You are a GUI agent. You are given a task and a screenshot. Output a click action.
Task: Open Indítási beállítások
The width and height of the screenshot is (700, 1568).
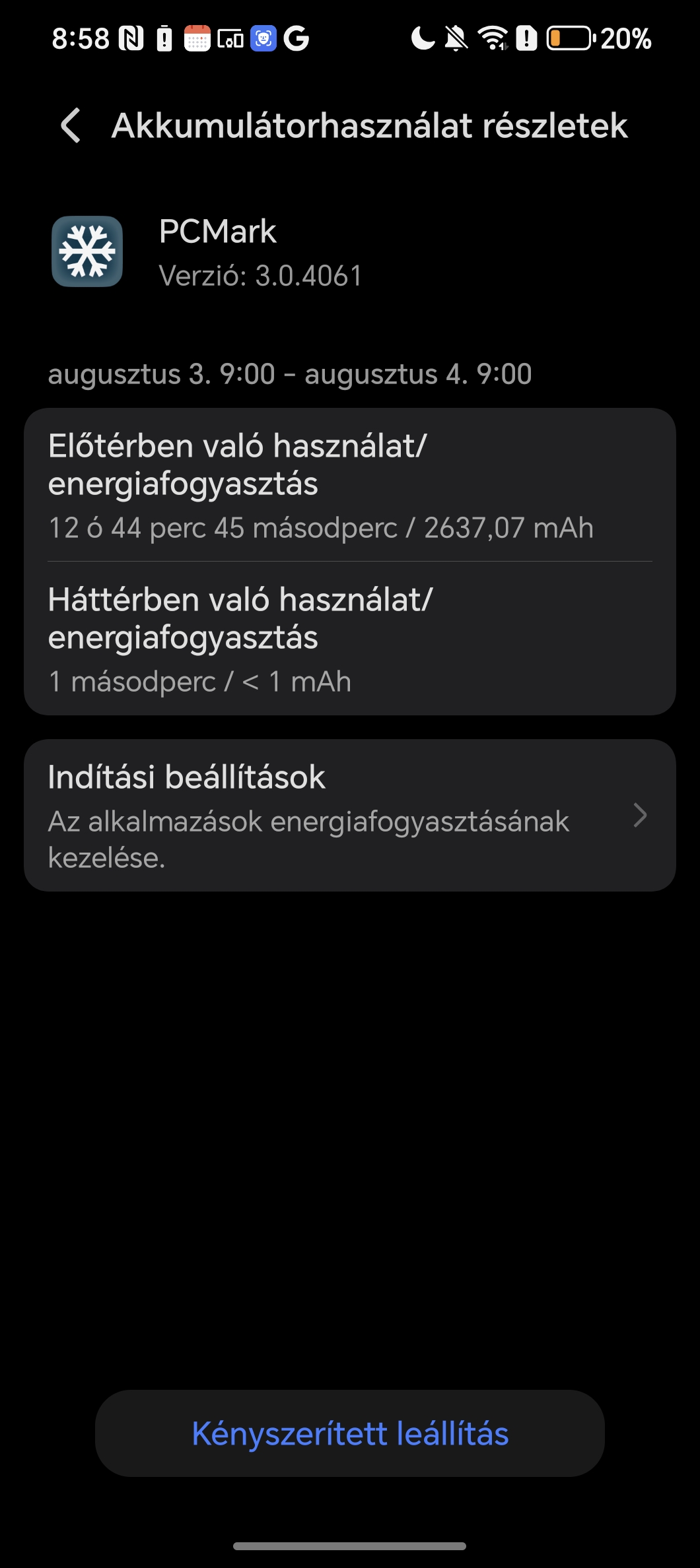coord(350,816)
